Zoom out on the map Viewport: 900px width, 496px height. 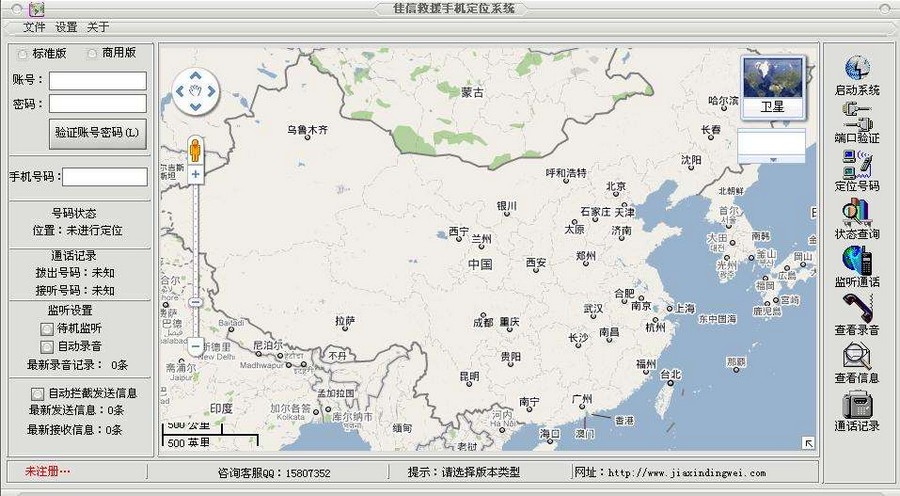[x=196, y=346]
